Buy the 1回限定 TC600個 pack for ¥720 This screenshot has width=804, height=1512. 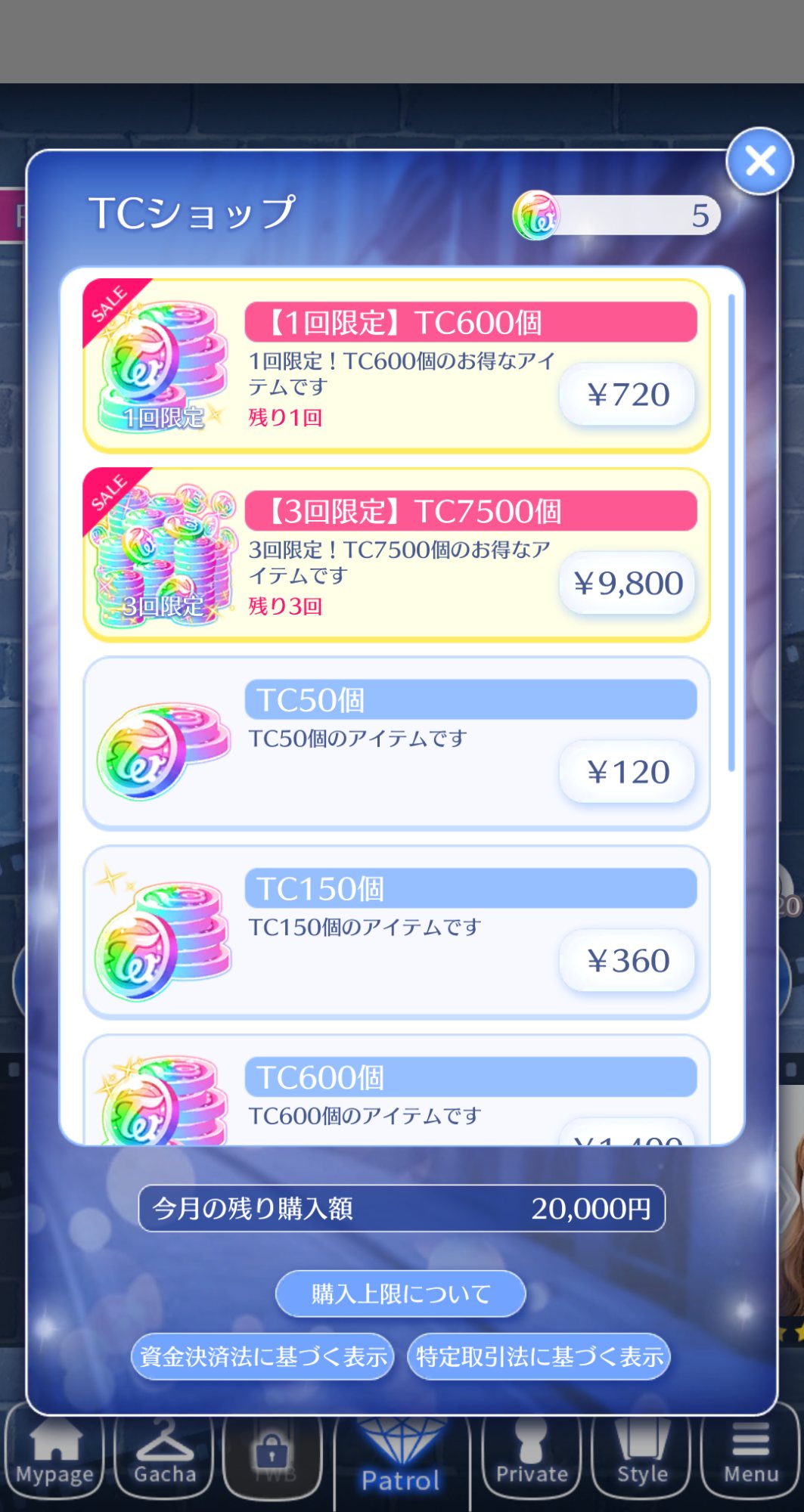pos(627,395)
